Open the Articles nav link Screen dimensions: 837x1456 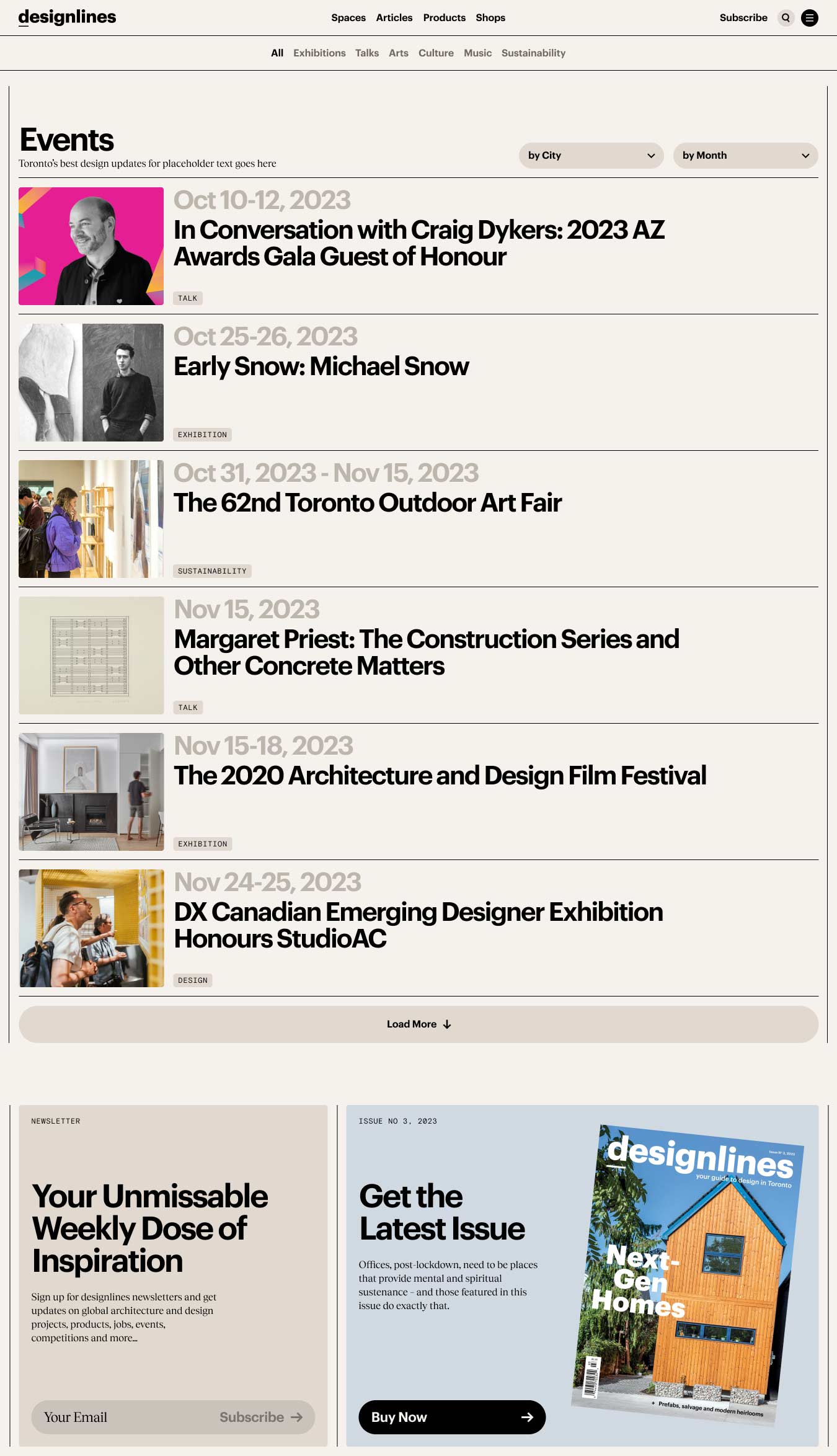tap(394, 18)
